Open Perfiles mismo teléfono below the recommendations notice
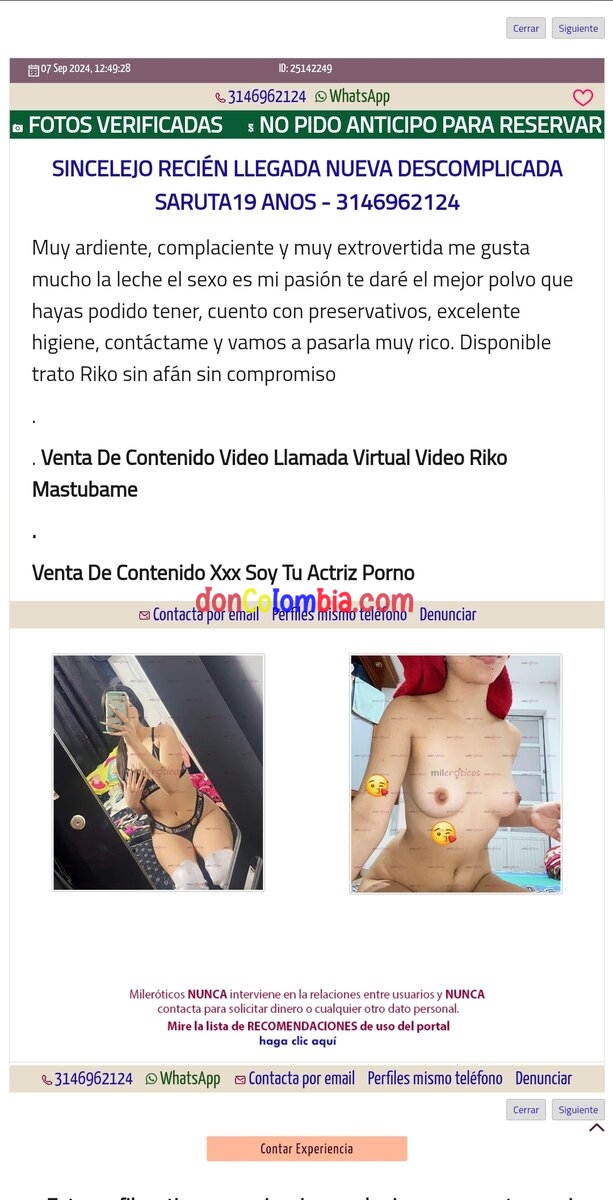This screenshot has height=1200, width=613. click(x=434, y=1079)
